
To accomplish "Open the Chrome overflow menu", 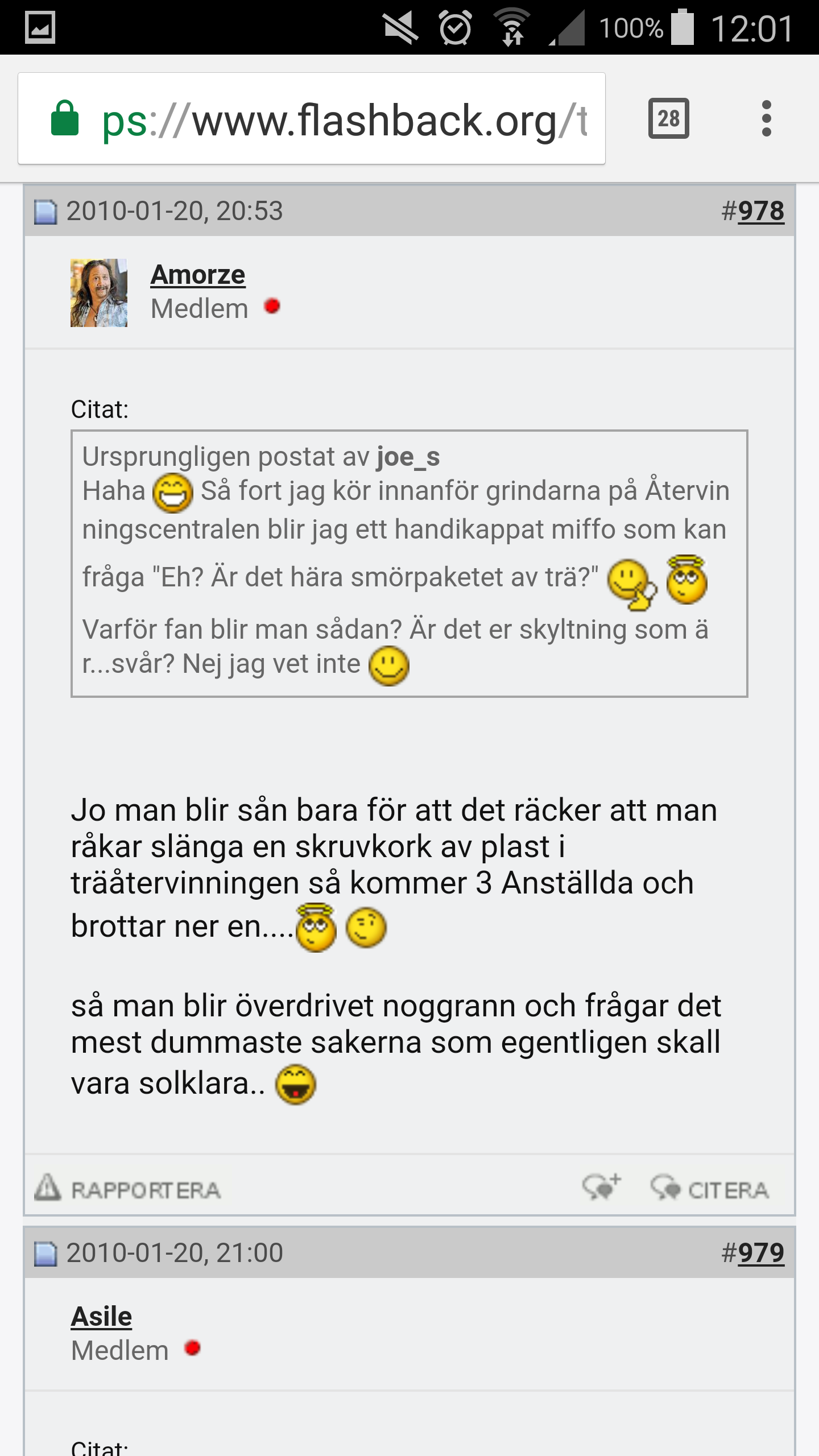I will coord(766,119).
